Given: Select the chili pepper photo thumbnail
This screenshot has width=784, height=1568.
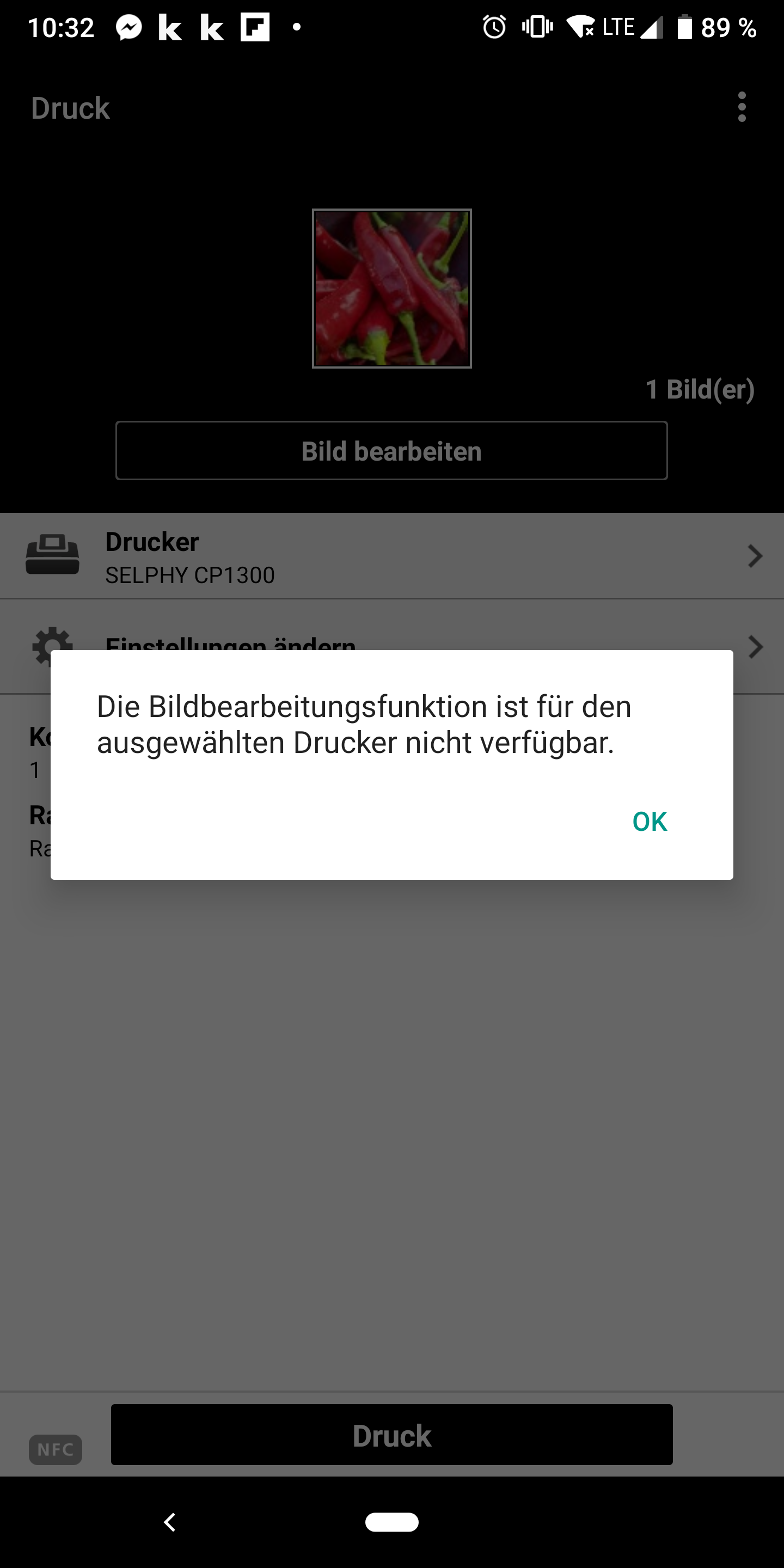Looking at the screenshot, I should 391,289.
